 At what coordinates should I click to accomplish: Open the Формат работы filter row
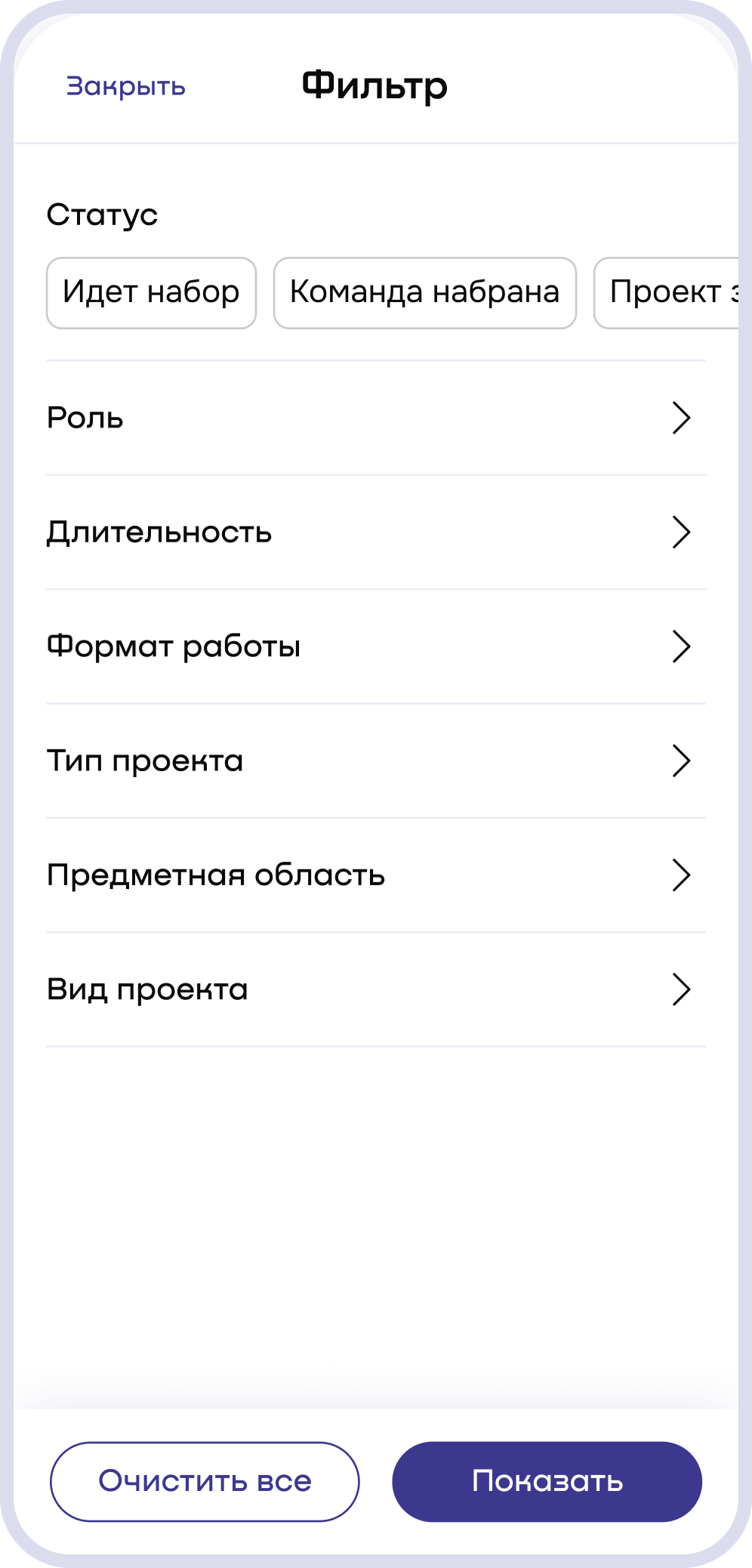point(376,647)
